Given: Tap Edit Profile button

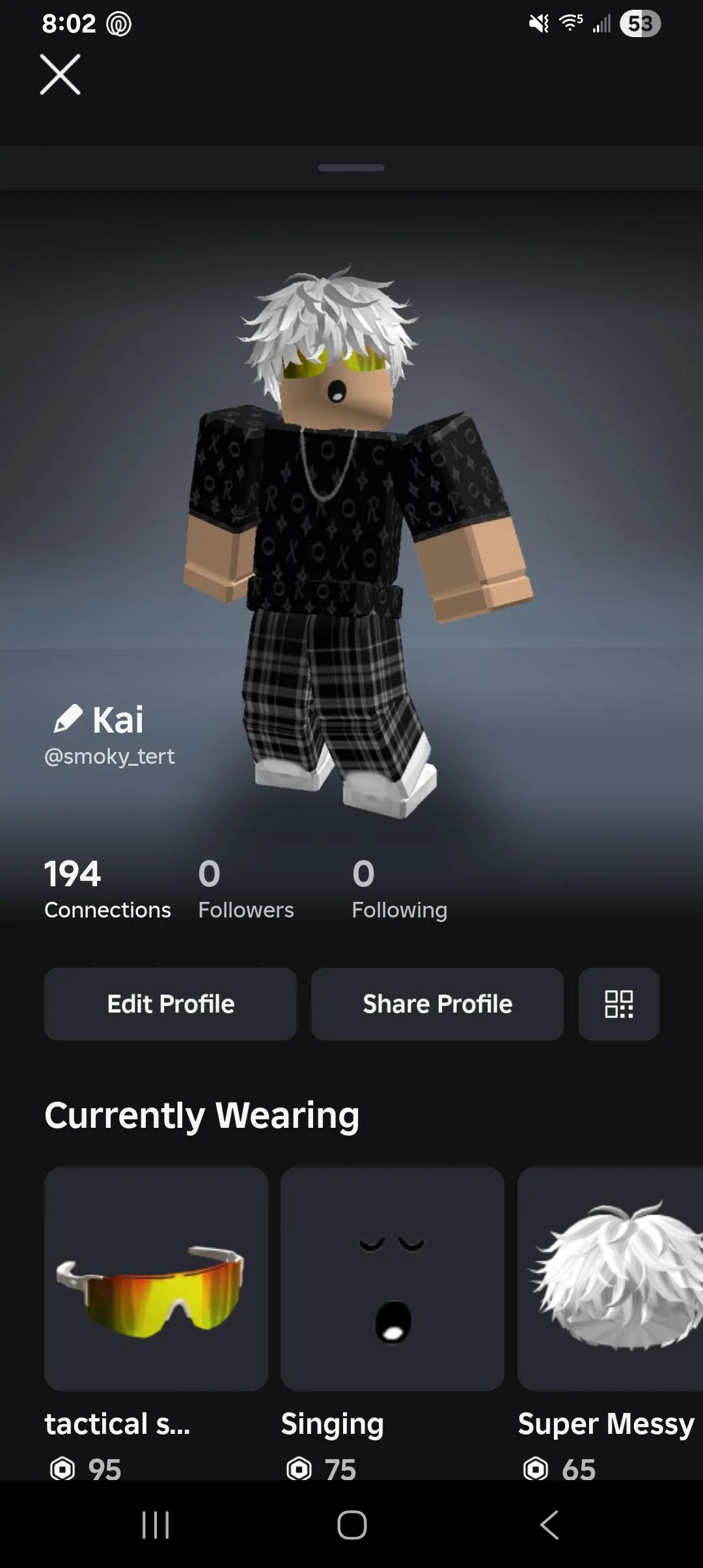Looking at the screenshot, I should (171, 1003).
